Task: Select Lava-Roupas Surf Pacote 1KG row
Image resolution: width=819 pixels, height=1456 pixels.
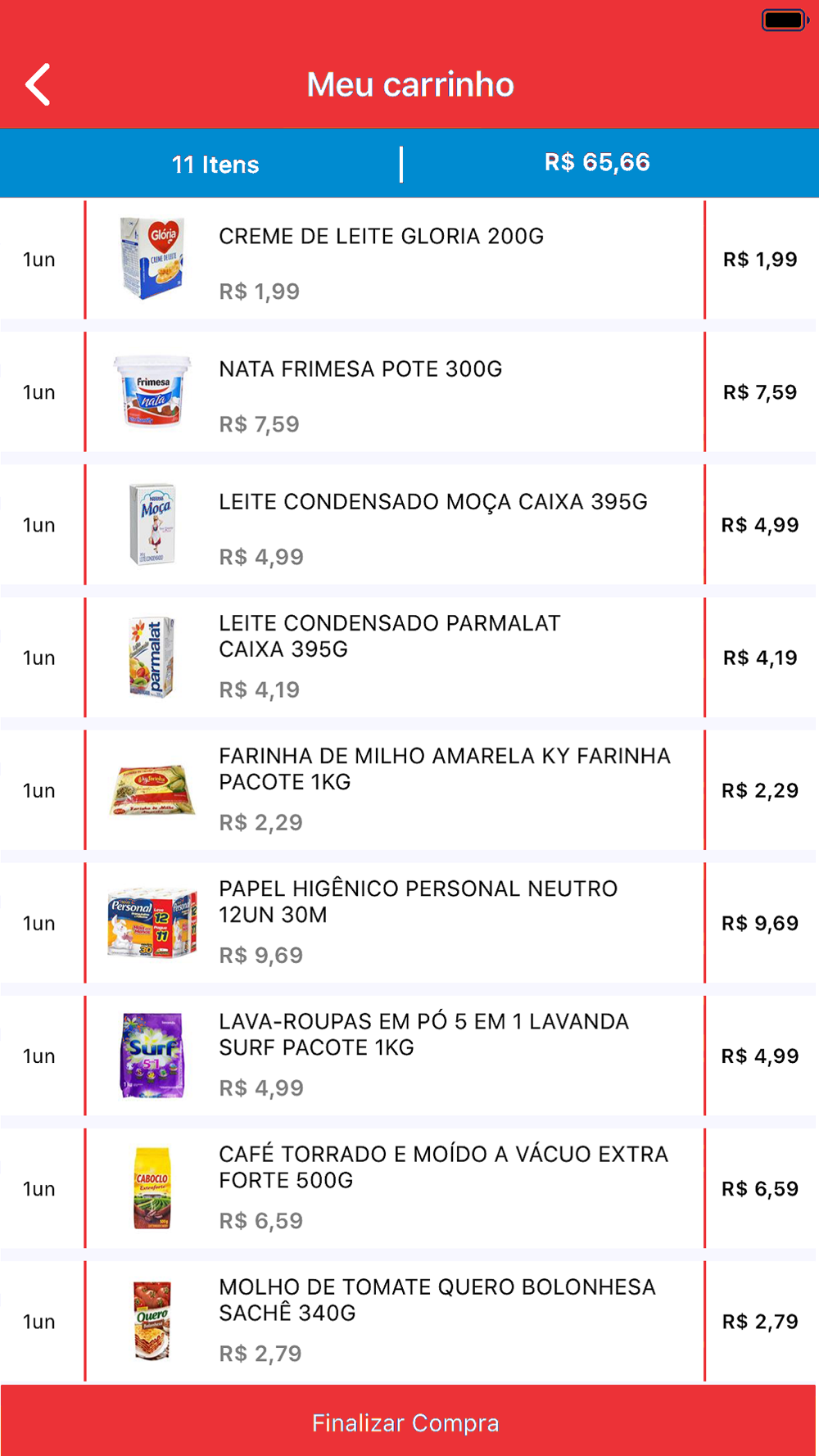Action: click(x=409, y=1055)
